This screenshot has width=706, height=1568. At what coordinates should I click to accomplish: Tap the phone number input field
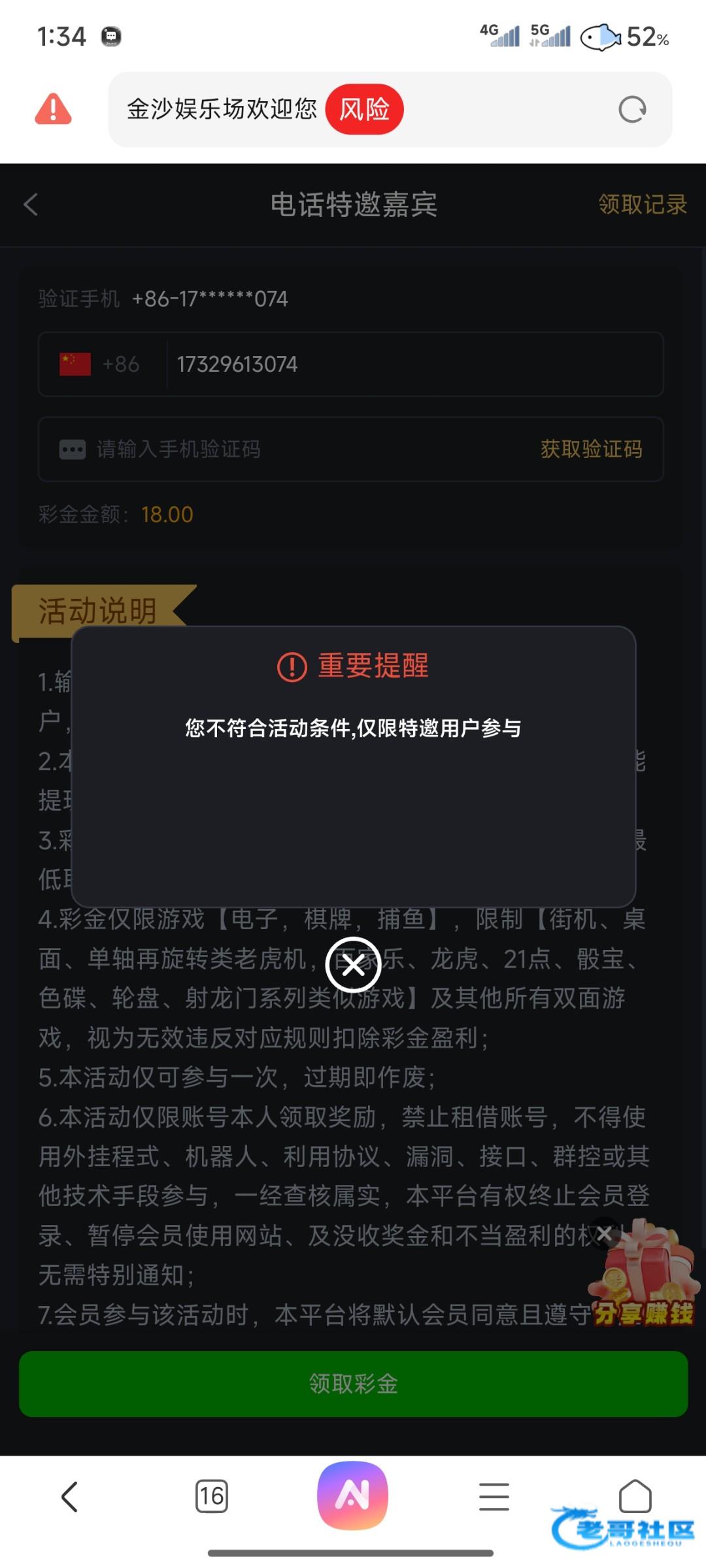412,364
